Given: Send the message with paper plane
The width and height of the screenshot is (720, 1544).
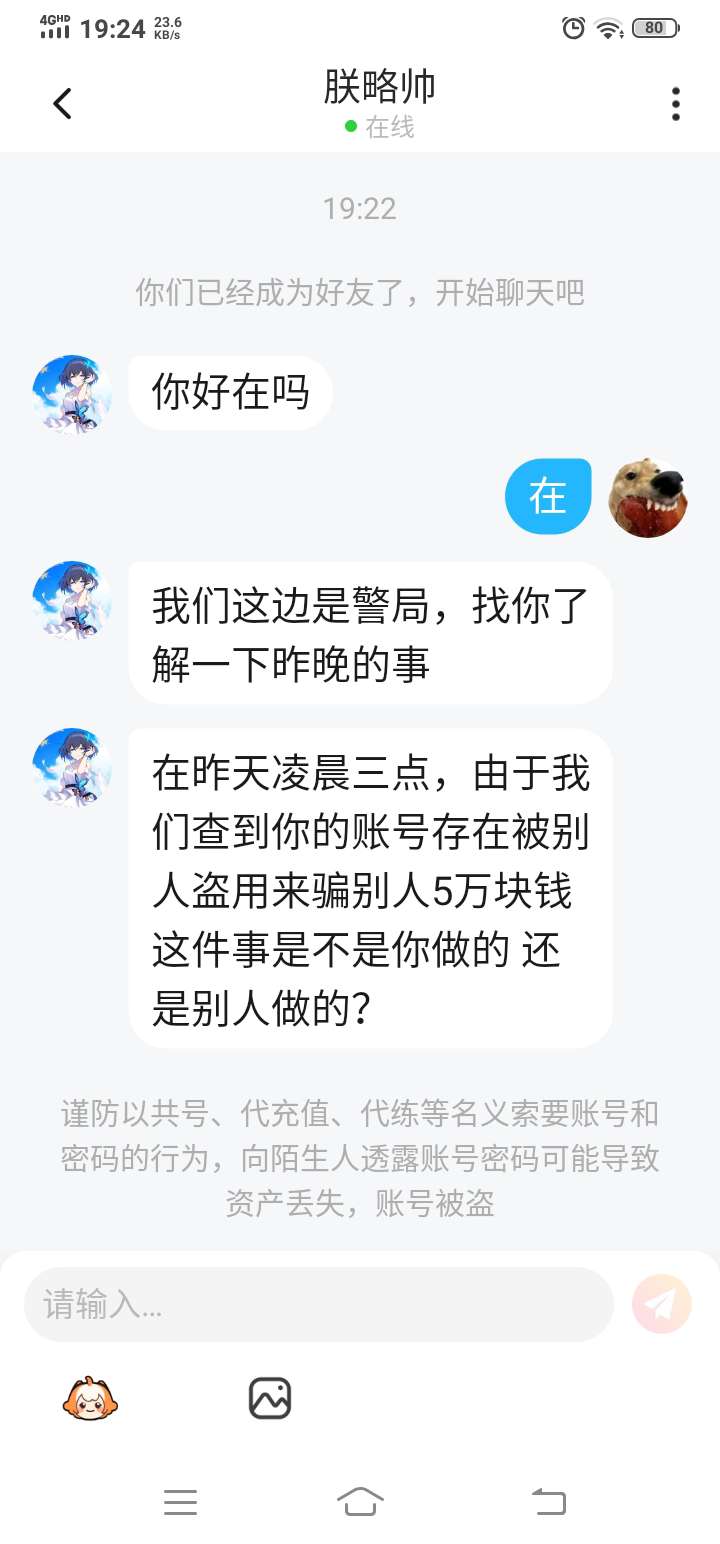Looking at the screenshot, I should [661, 1304].
